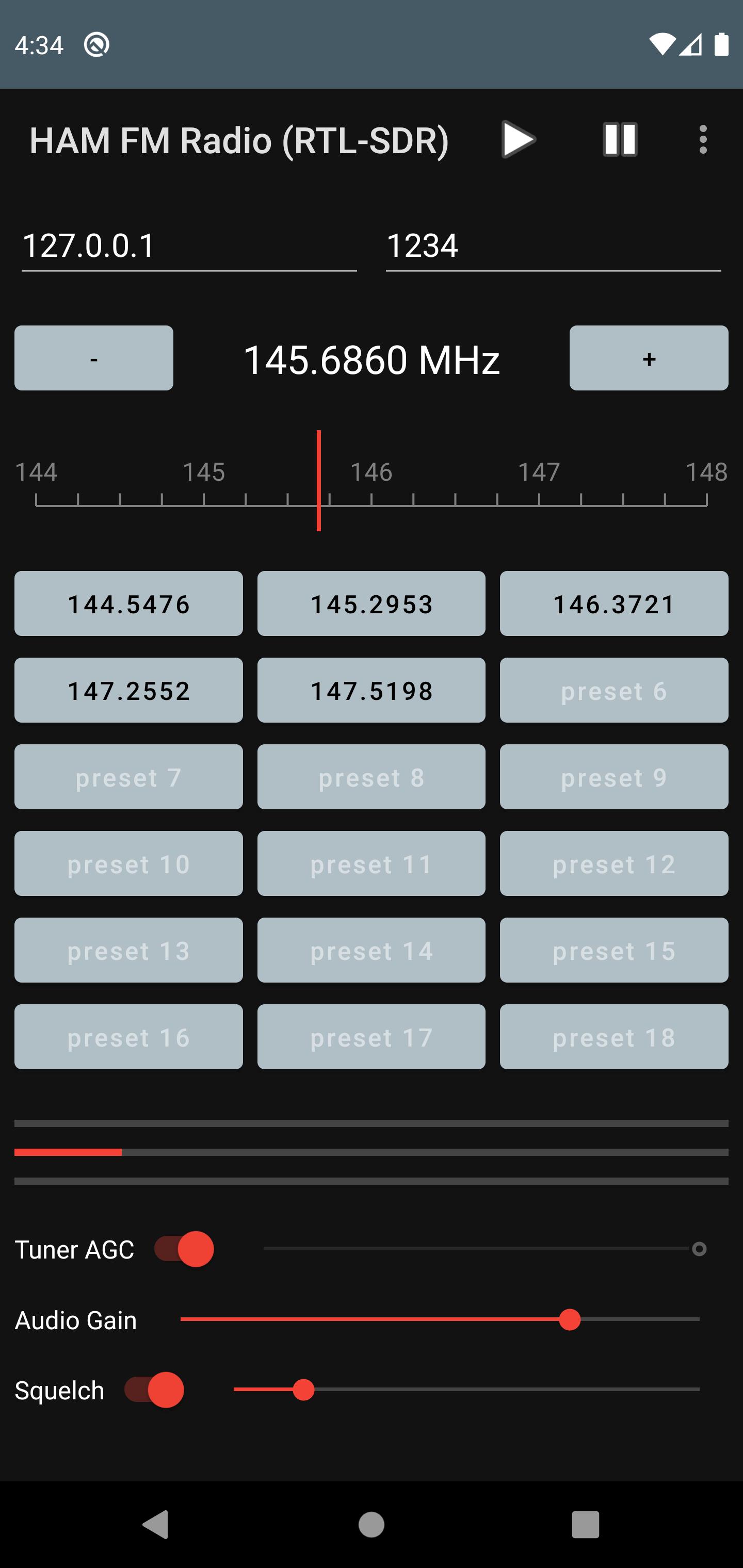The height and width of the screenshot is (1568, 743).
Task: Set Squelch level slider to the midpoint
Action: (466, 1390)
